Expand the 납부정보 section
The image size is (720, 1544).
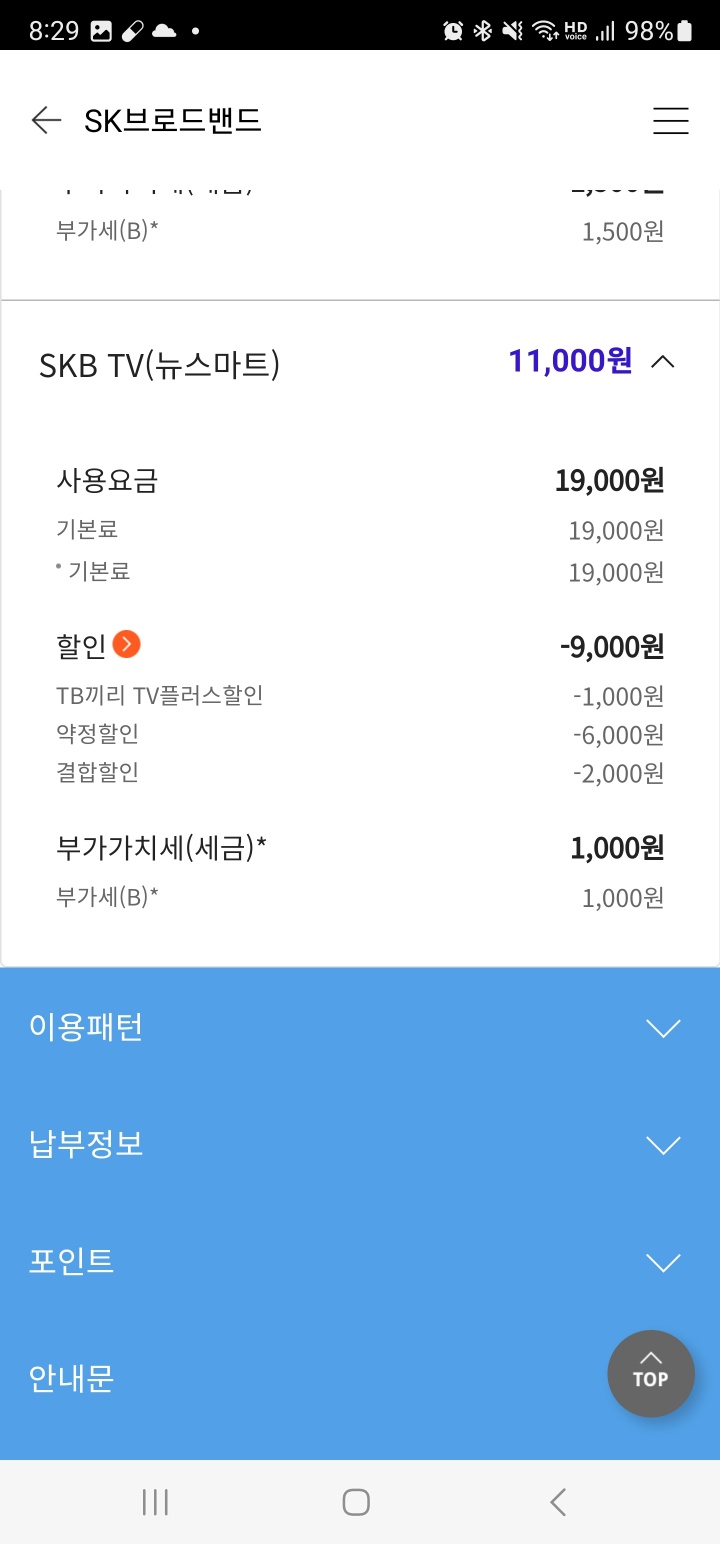662,1145
